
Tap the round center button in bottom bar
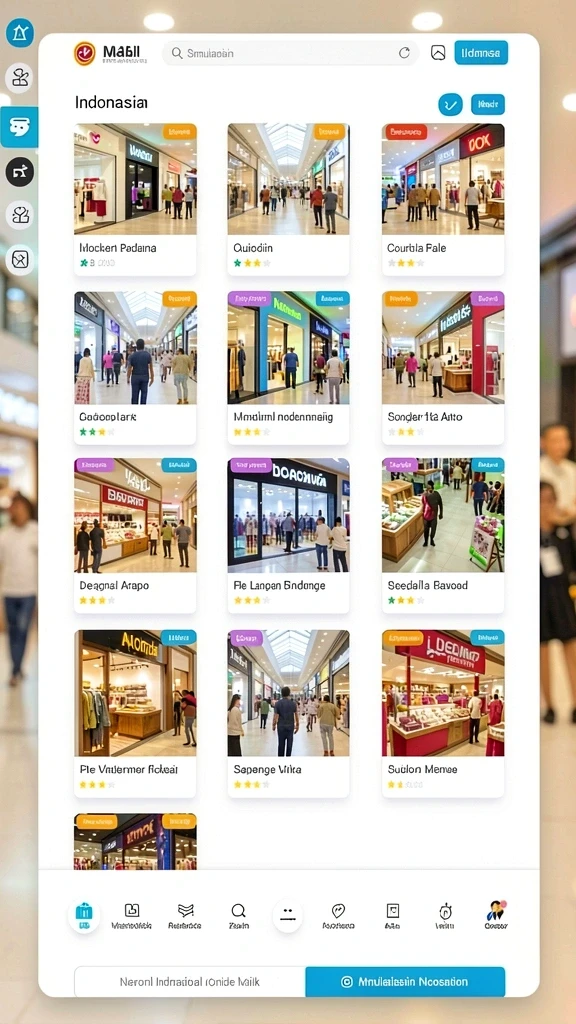tap(287, 916)
